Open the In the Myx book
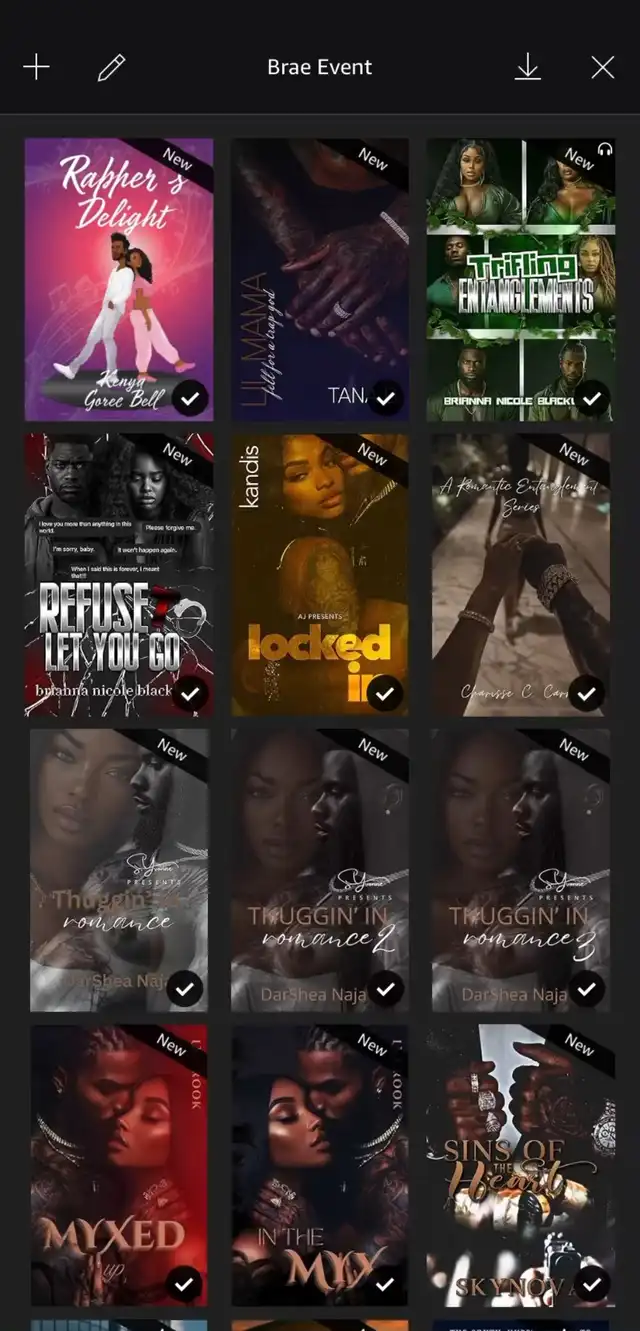The height and width of the screenshot is (1331, 640). [320, 1165]
